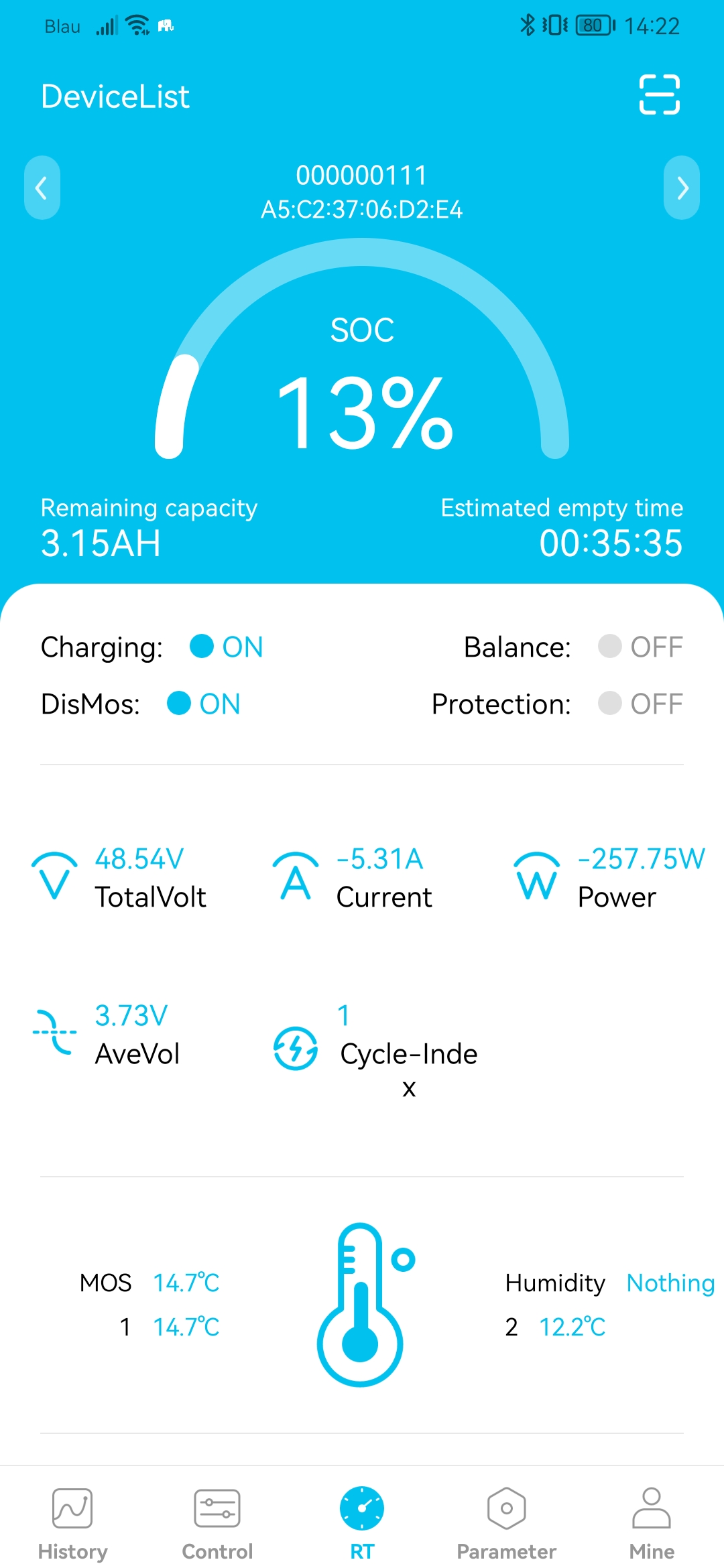Go to previous device with left arrow
Image resolution: width=724 pixels, height=1568 pixels.
[42, 188]
